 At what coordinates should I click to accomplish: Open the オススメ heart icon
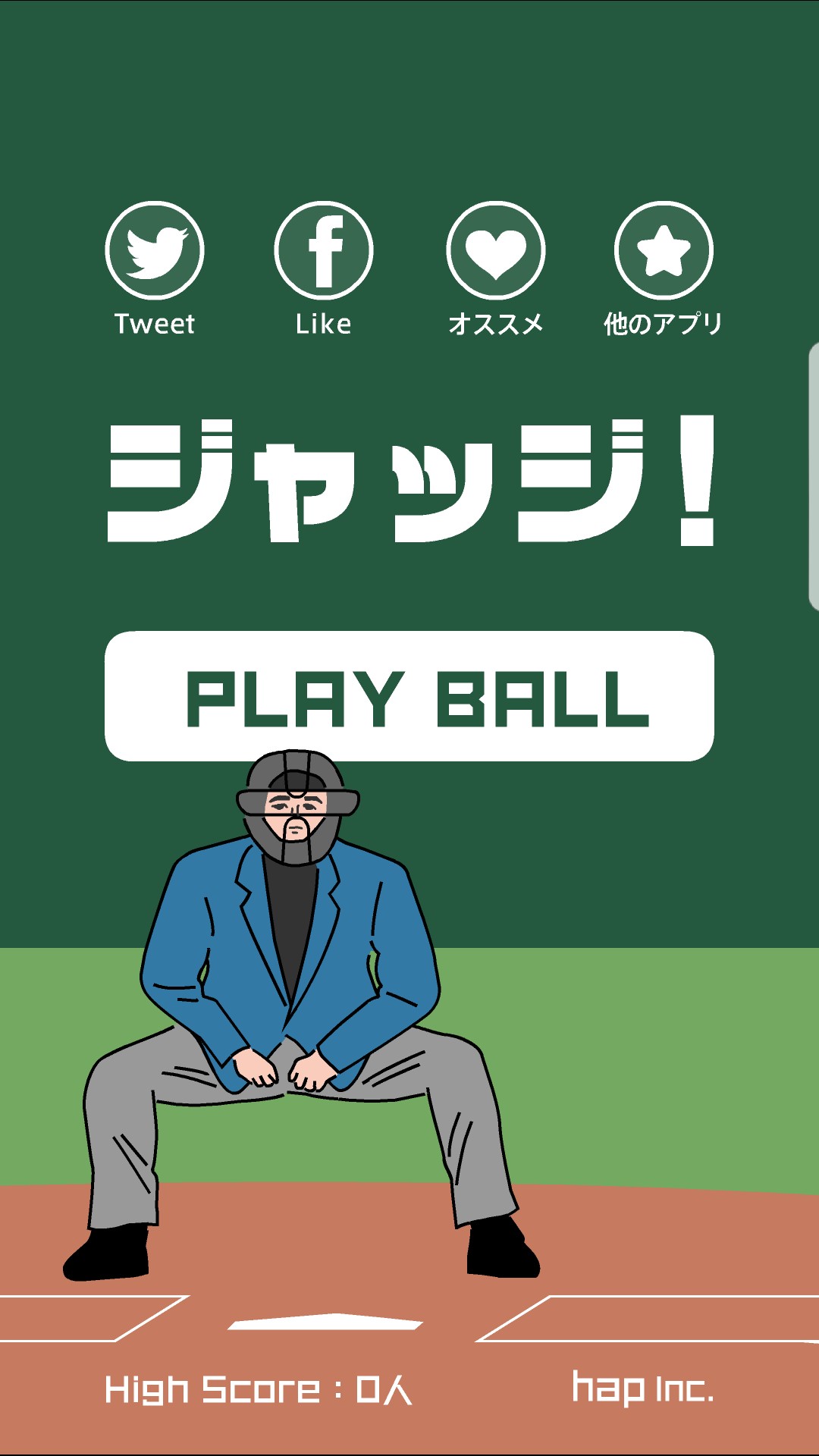[x=496, y=251]
